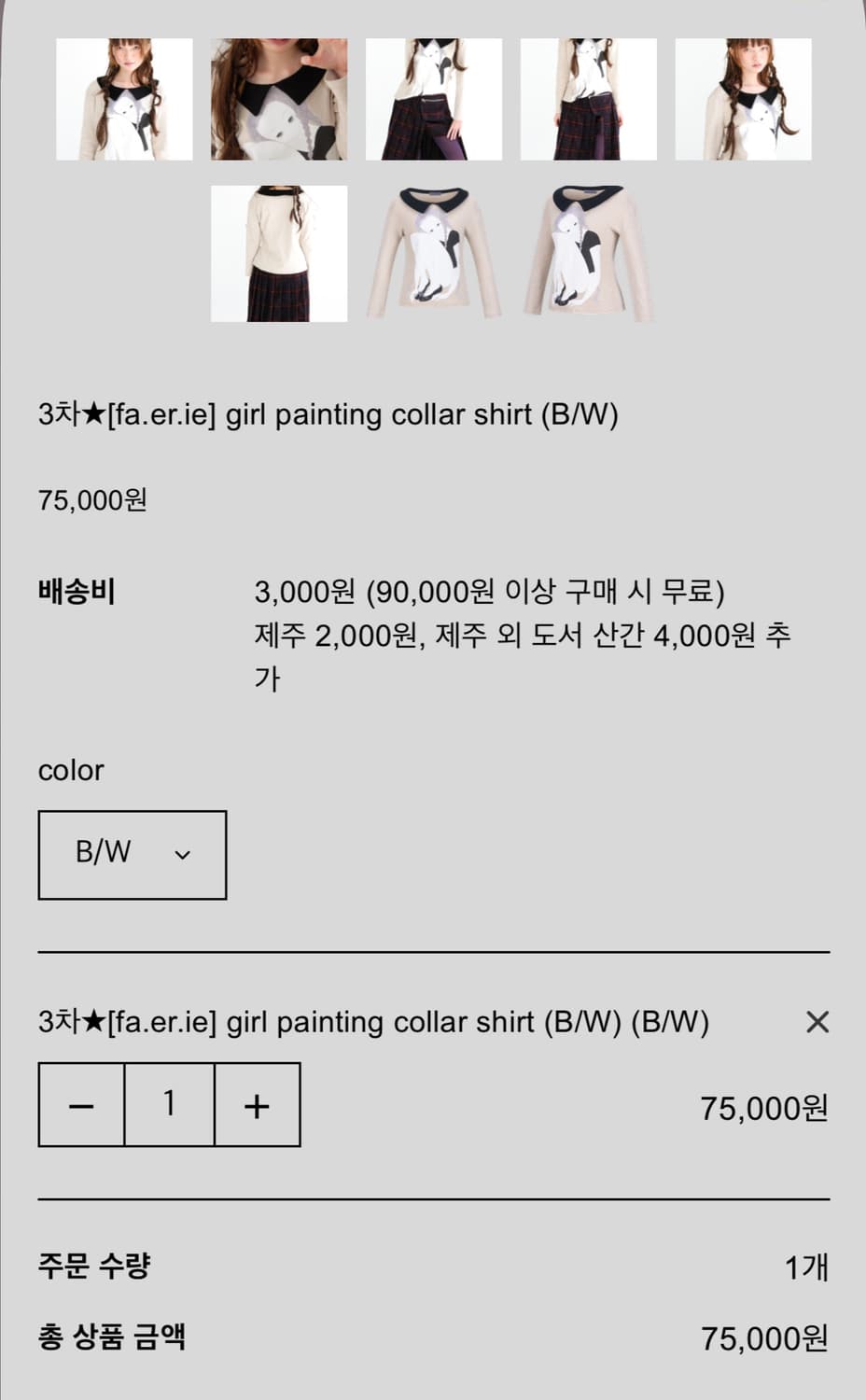
Task: Click the quantity field showing 1
Action: [169, 1104]
